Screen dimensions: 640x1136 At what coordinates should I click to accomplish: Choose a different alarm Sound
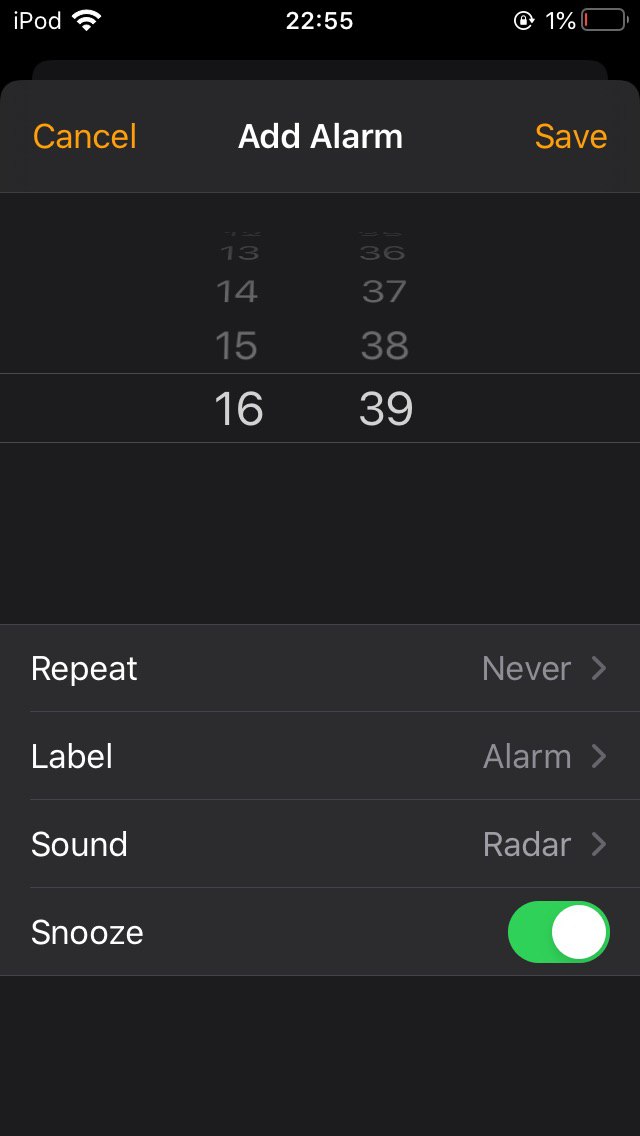[x=320, y=845]
